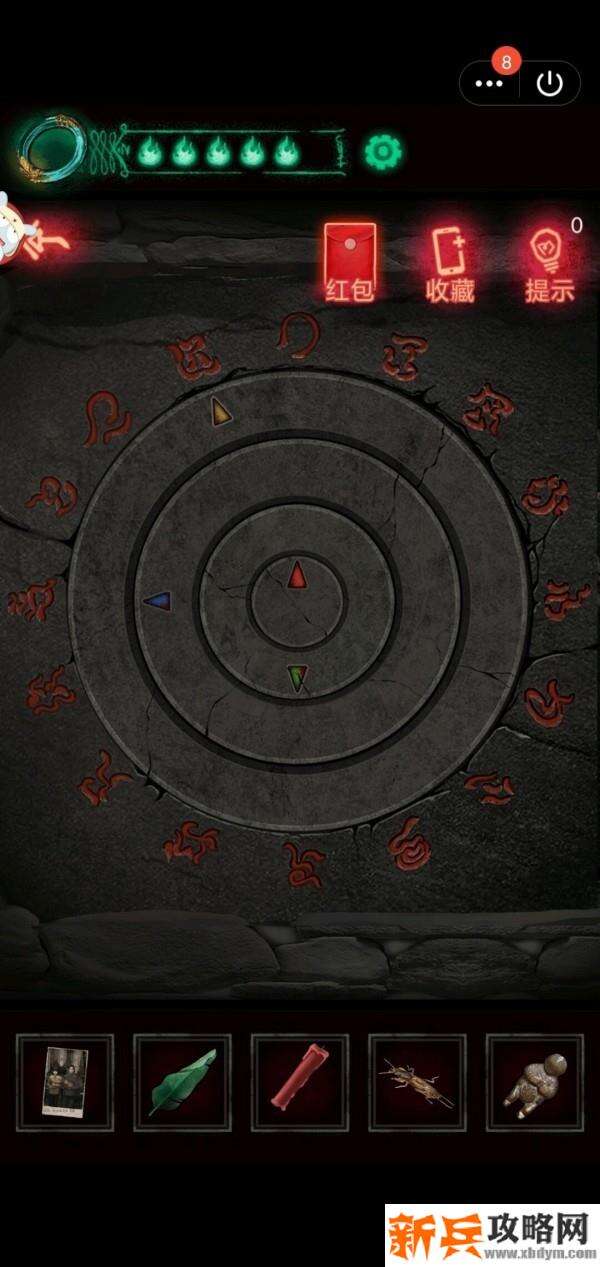The height and width of the screenshot is (1267, 600).
Task: Select the photograph inventory item
Action: 65,1082
